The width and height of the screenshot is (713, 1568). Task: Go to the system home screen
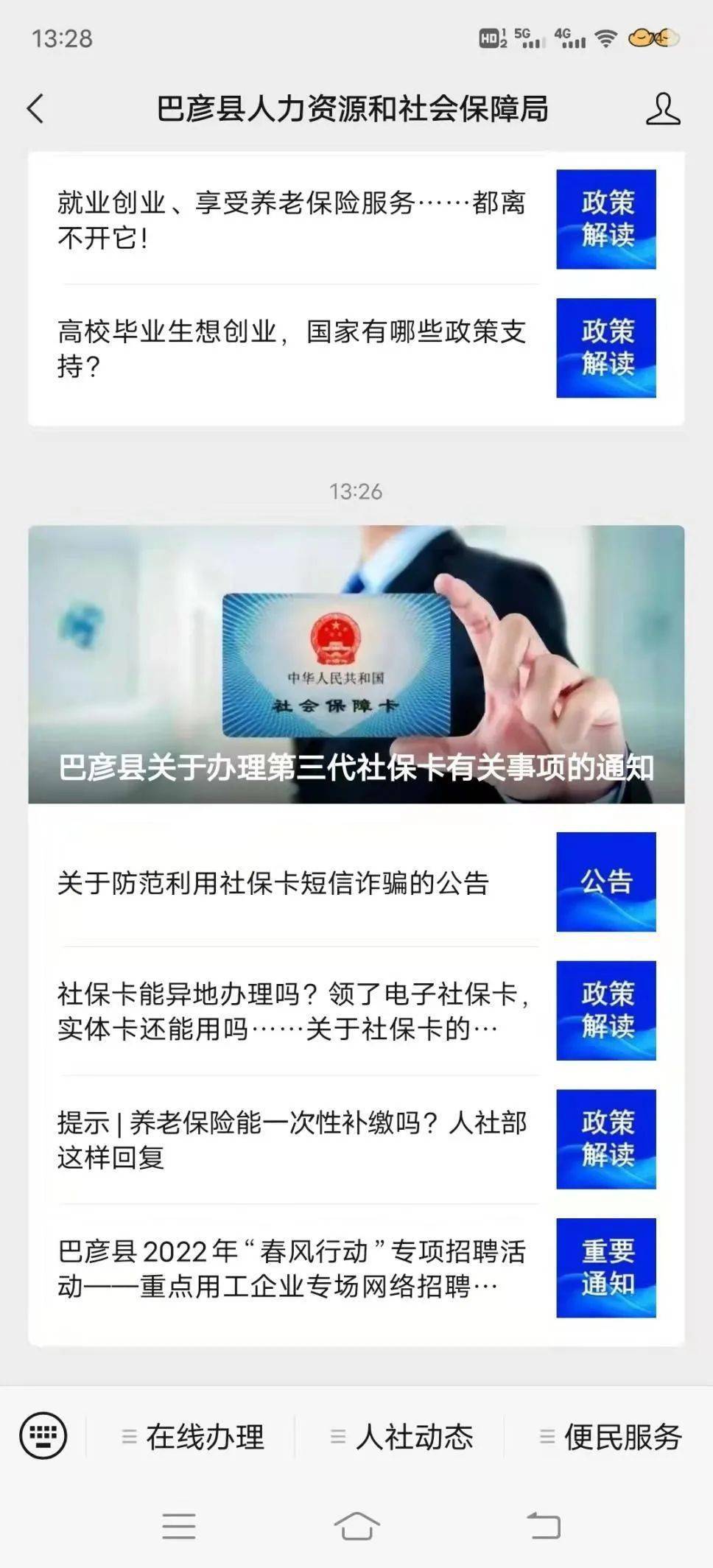point(356,1527)
